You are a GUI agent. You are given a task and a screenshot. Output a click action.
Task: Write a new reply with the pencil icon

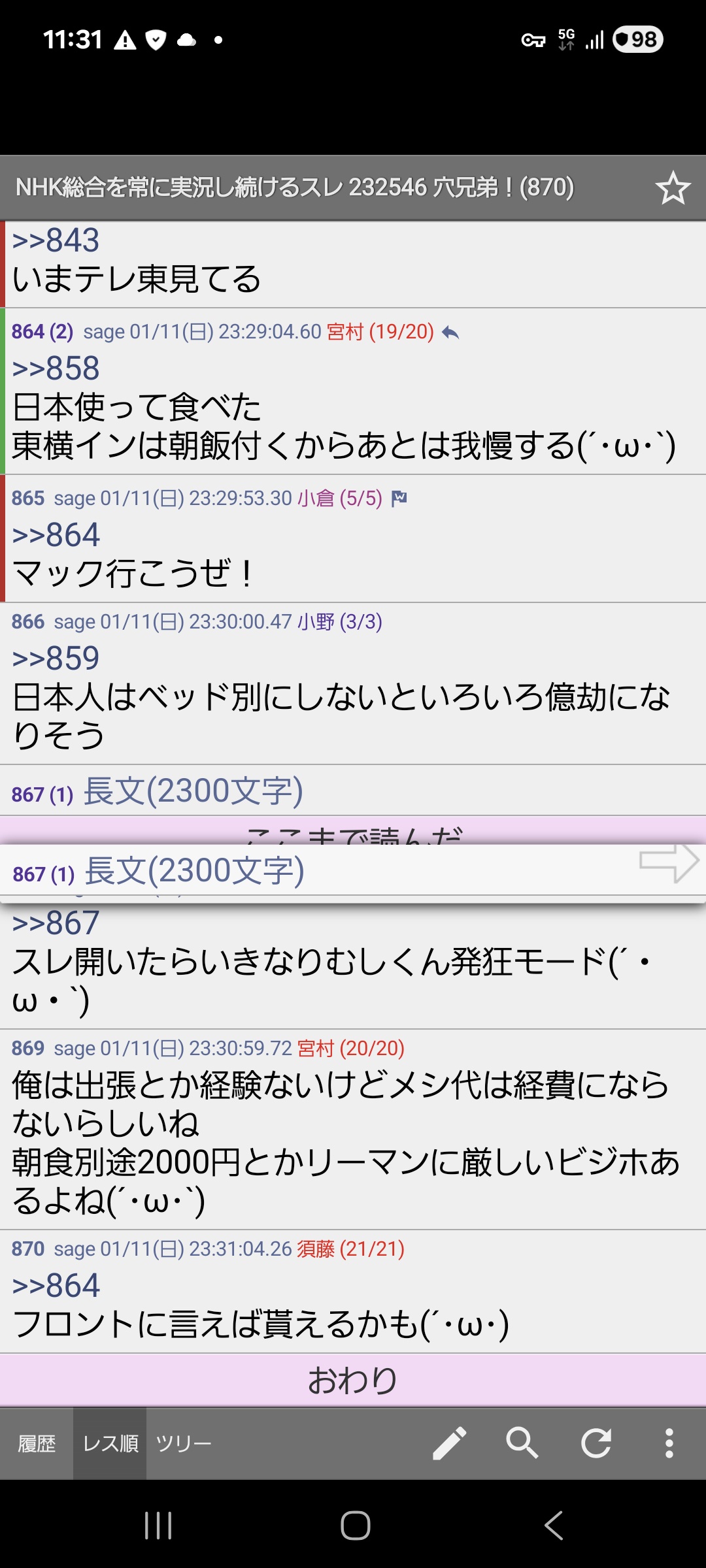point(450,1443)
